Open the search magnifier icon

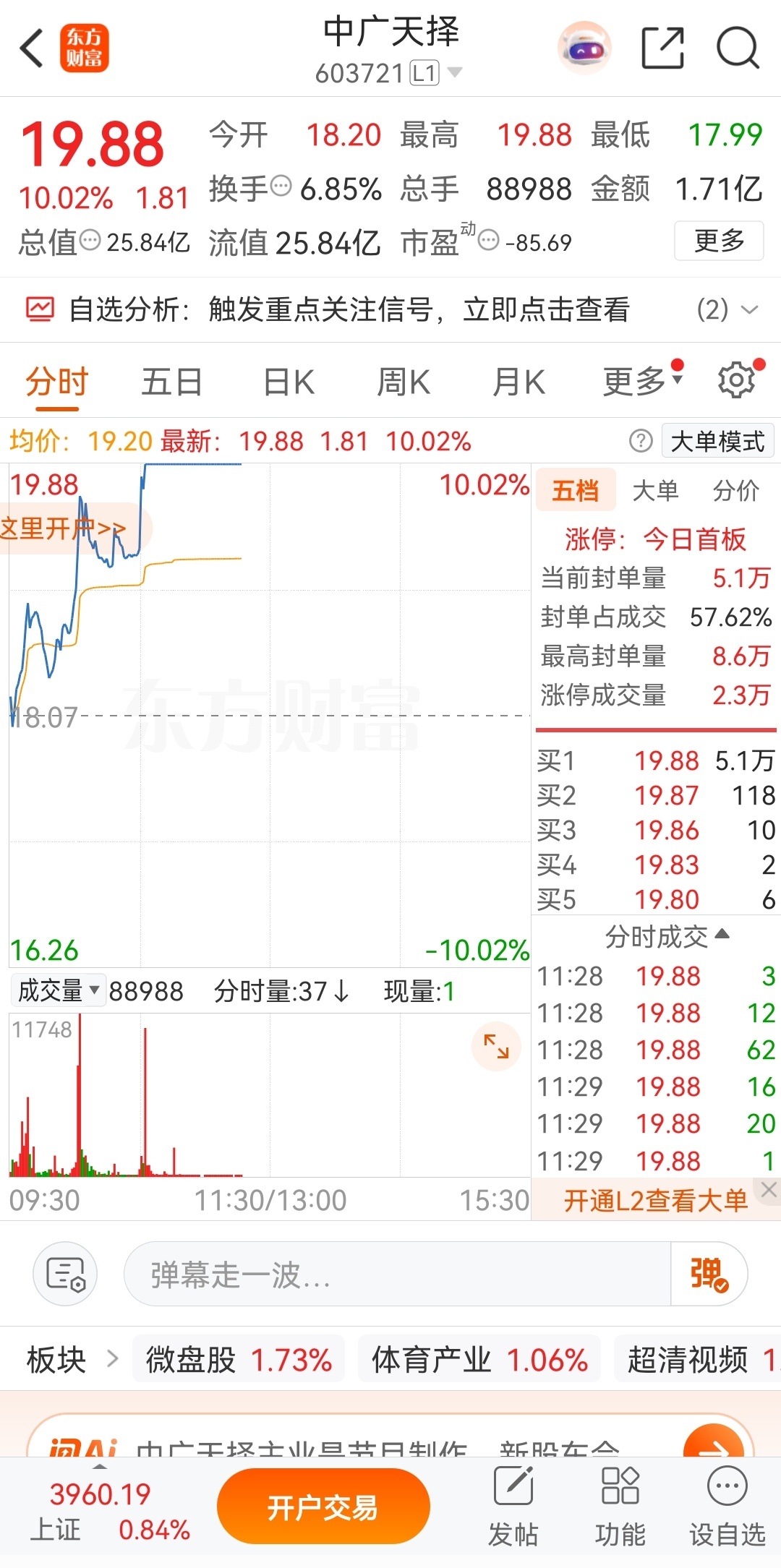(x=738, y=48)
